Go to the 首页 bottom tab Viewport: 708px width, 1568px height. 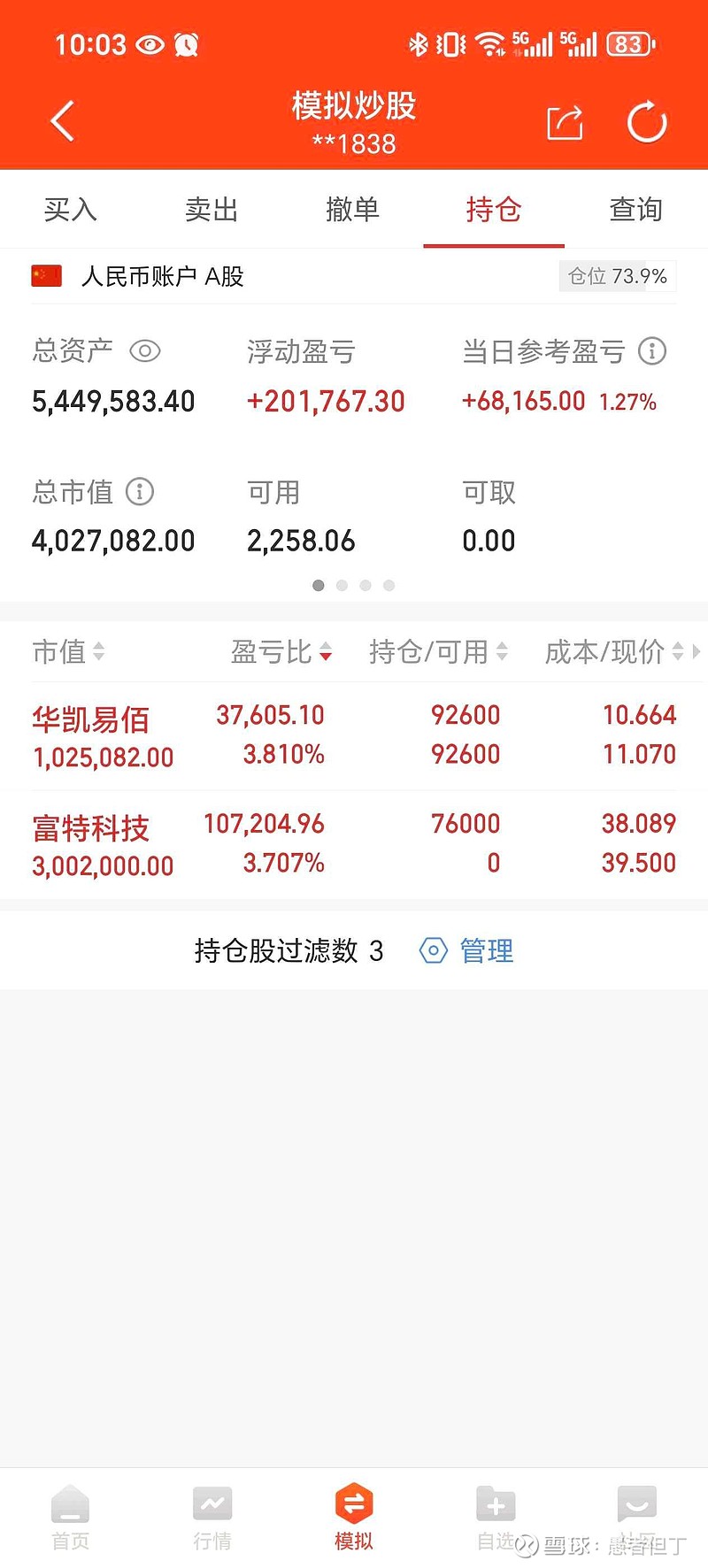pyautogui.click(x=71, y=1518)
